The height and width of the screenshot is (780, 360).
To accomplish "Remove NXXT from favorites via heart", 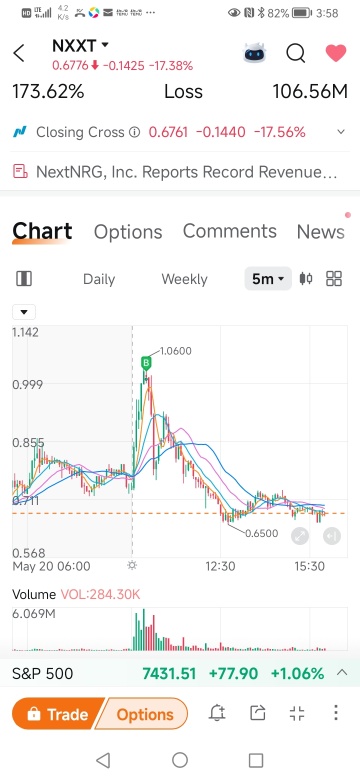I will click(x=336, y=53).
